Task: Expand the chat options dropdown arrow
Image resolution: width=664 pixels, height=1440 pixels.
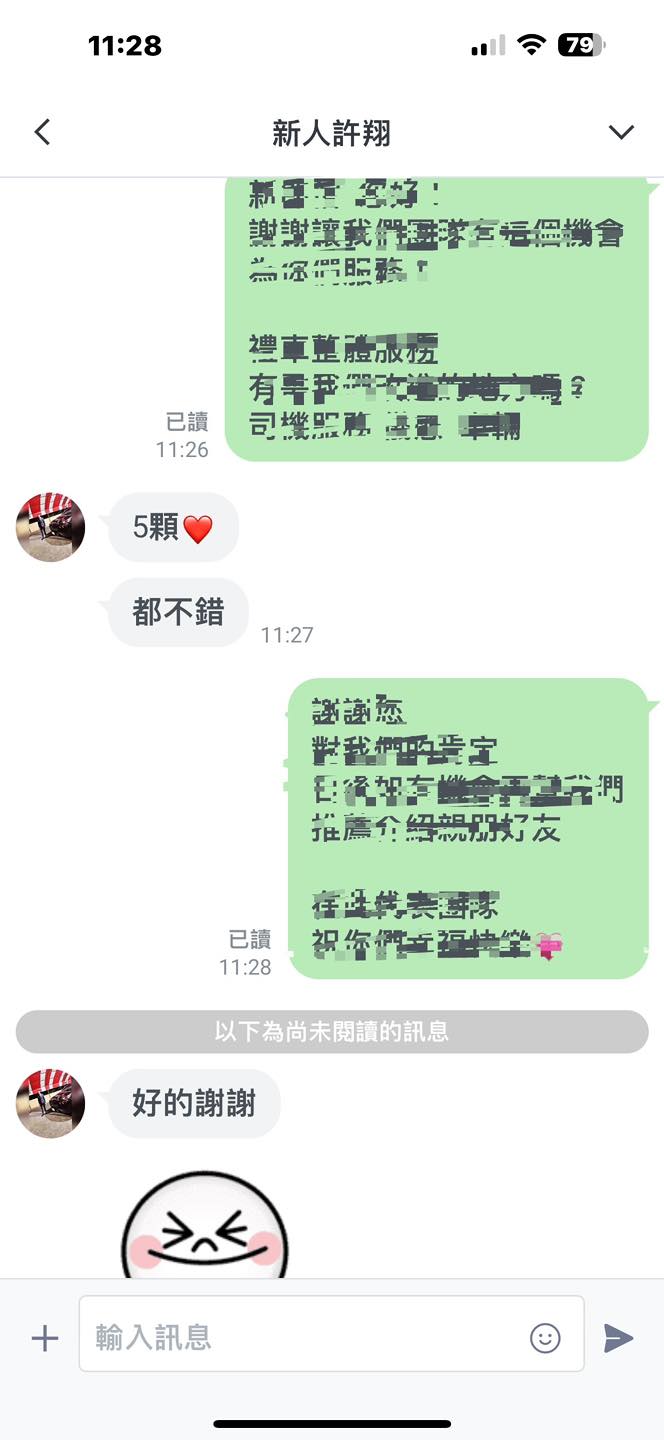Action: tap(621, 132)
